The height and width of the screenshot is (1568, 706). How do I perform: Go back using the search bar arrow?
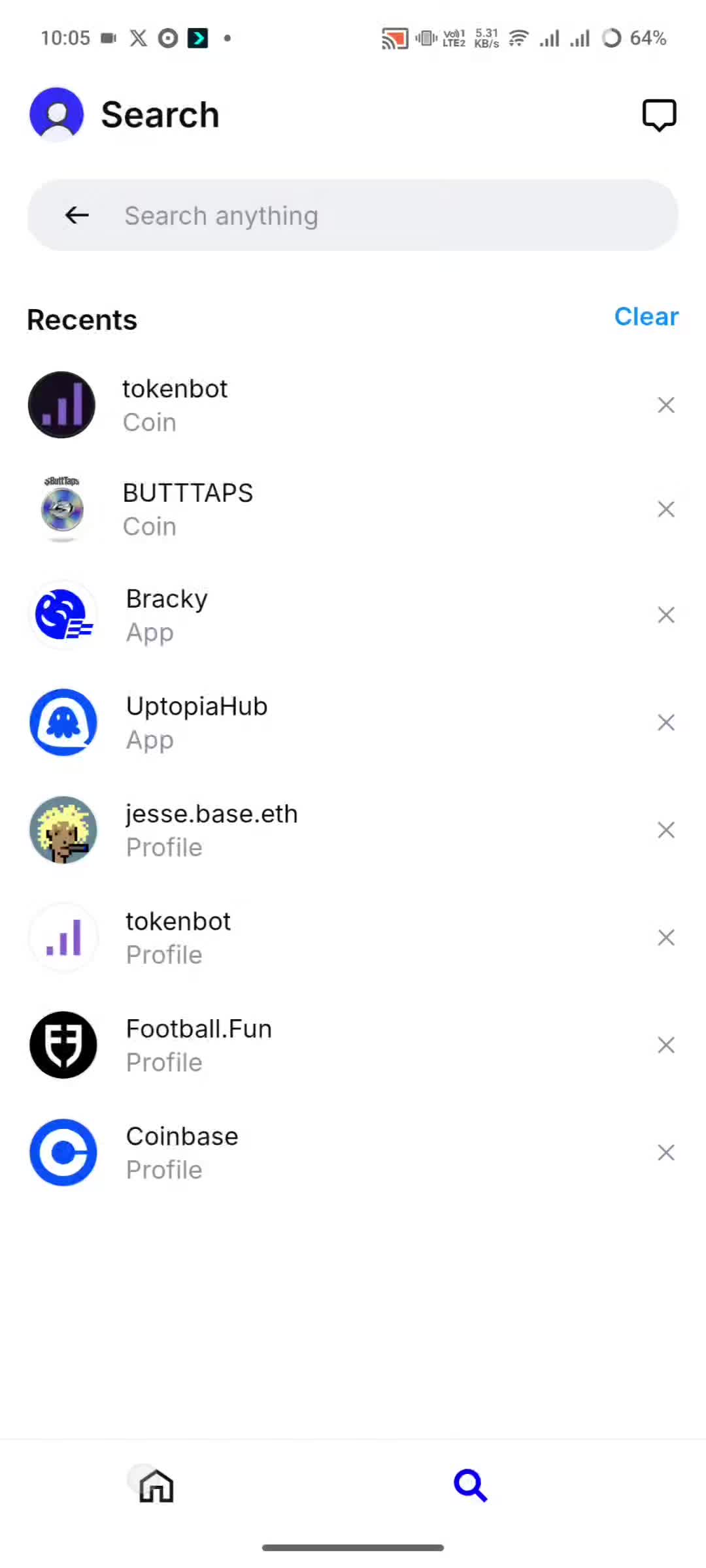[77, 215]
